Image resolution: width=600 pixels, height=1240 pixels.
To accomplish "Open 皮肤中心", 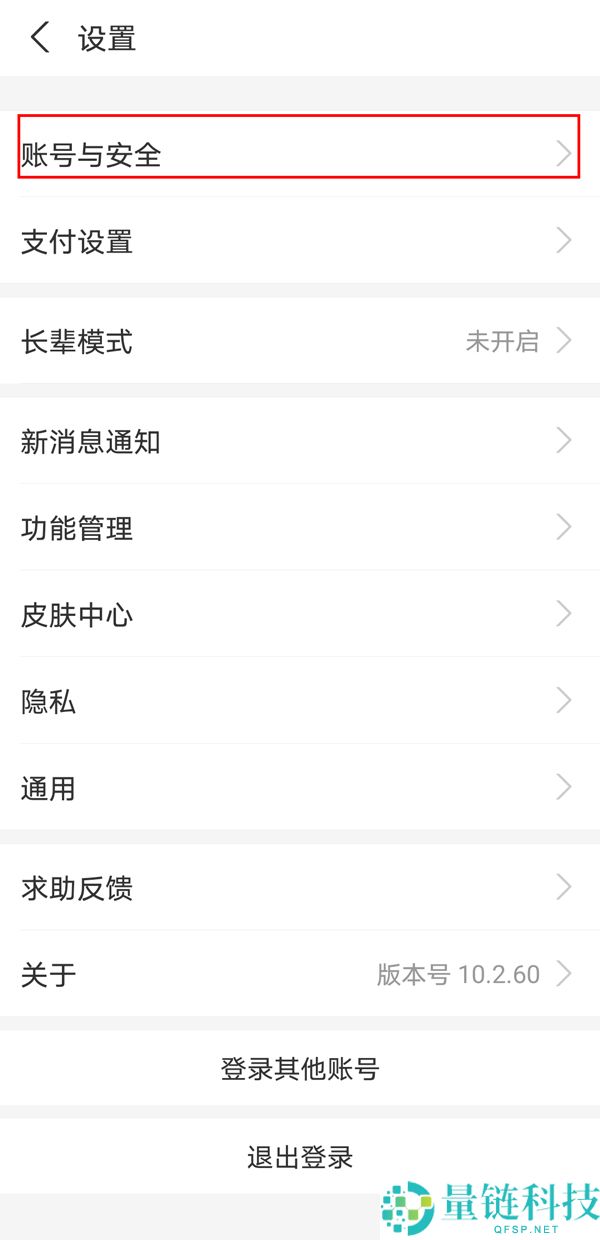I will (299, 615).
